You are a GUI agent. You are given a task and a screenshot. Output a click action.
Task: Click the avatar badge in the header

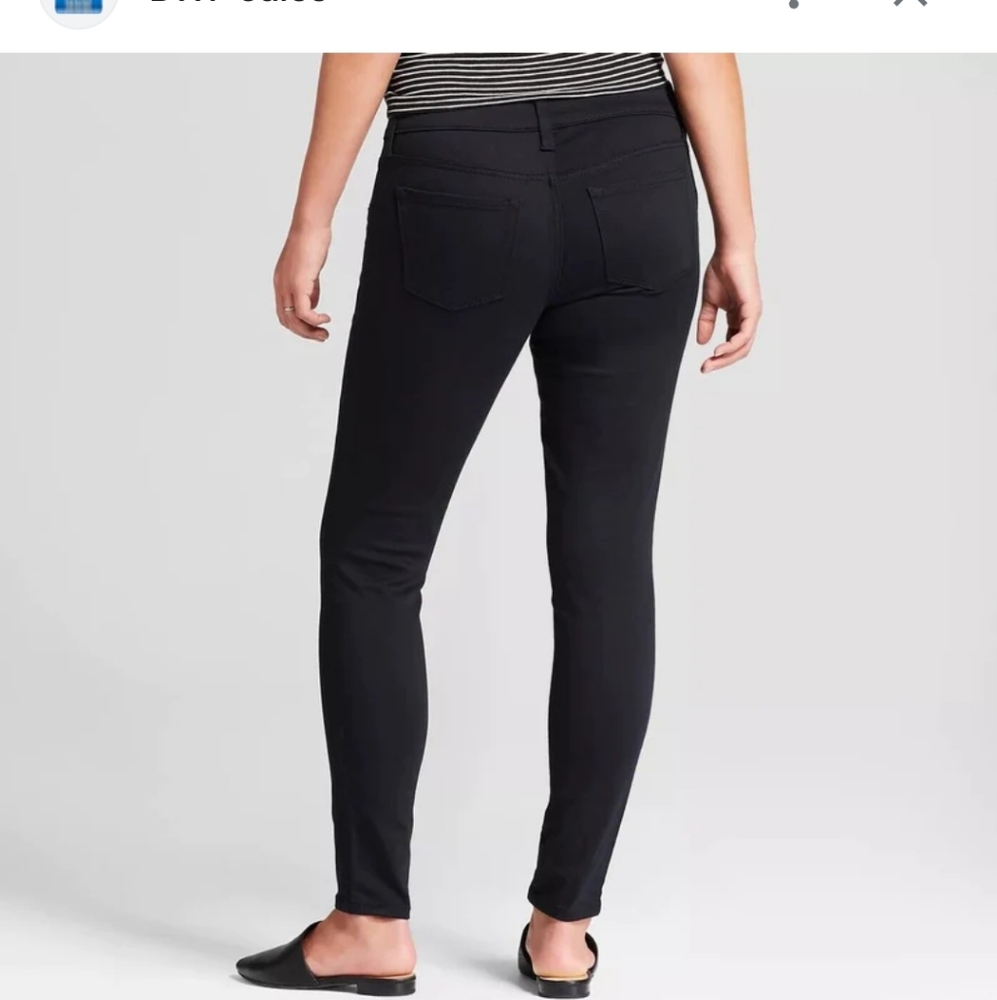click(80, 5)
